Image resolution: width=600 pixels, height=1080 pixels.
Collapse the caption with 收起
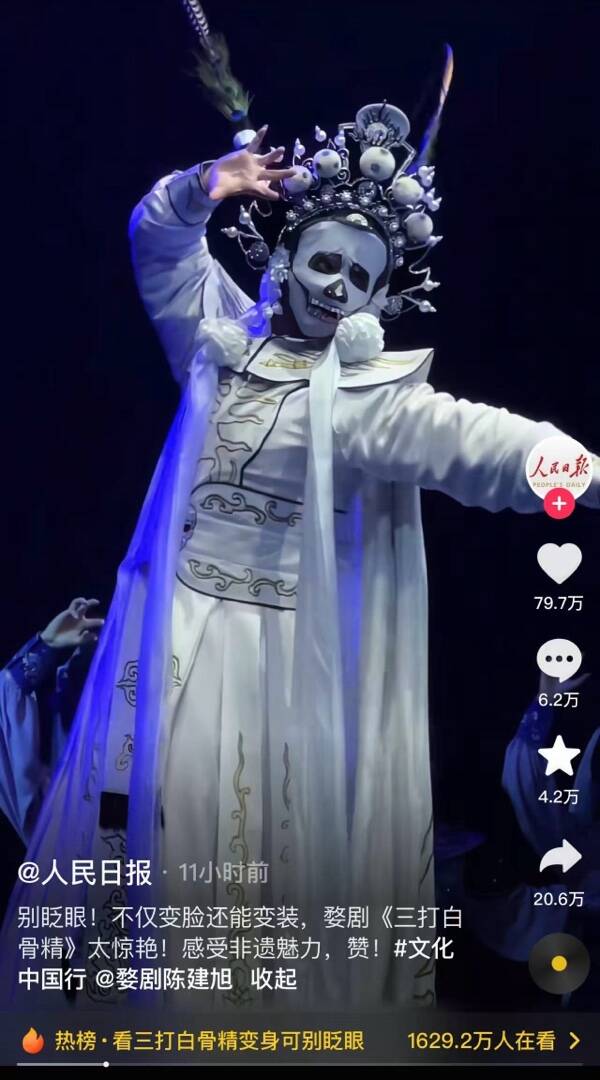273,979
